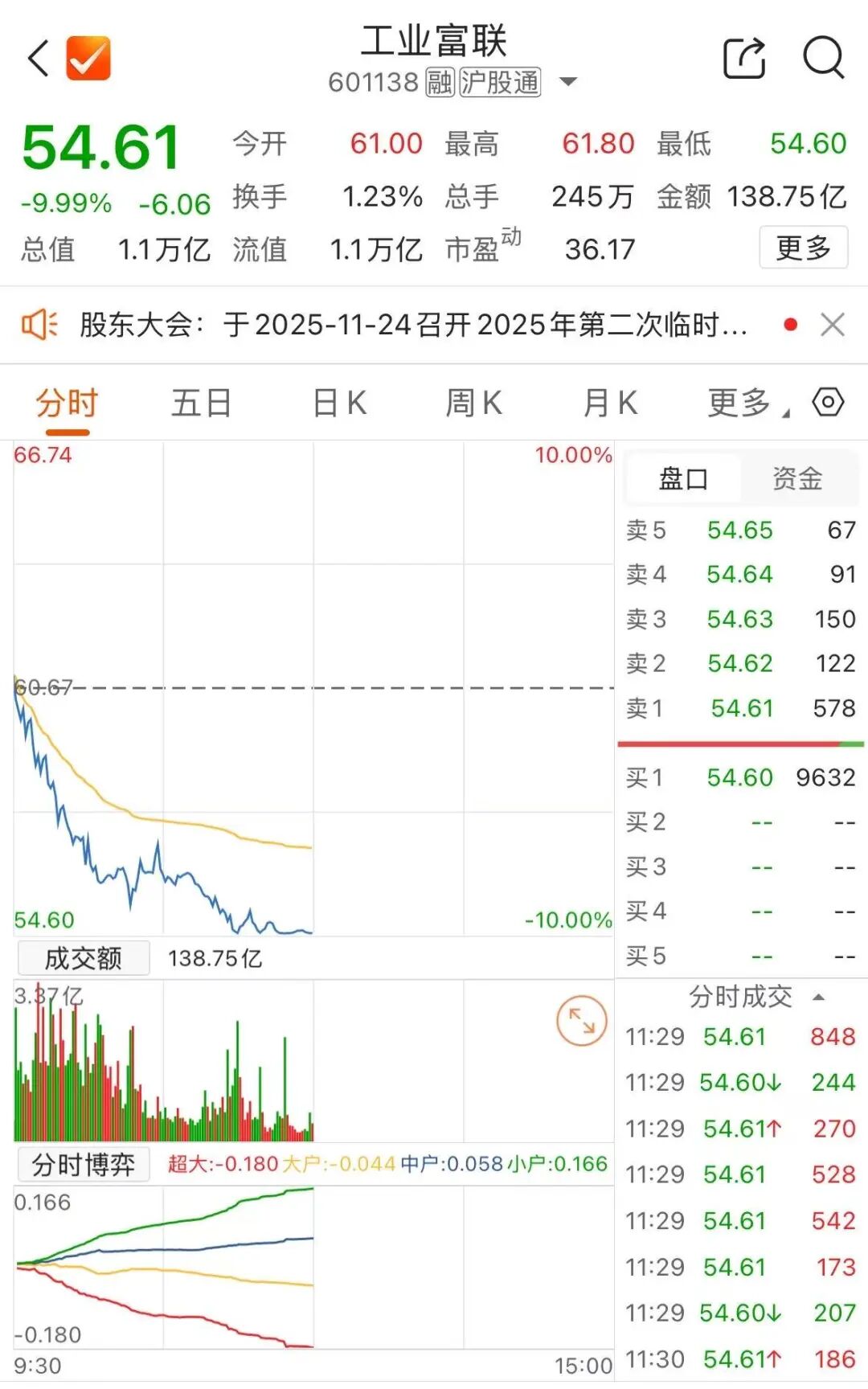Collapse the 分时成交 list arrow
Image resolution: width=868 pixels, height=1389 pixels.
[819, 998]
